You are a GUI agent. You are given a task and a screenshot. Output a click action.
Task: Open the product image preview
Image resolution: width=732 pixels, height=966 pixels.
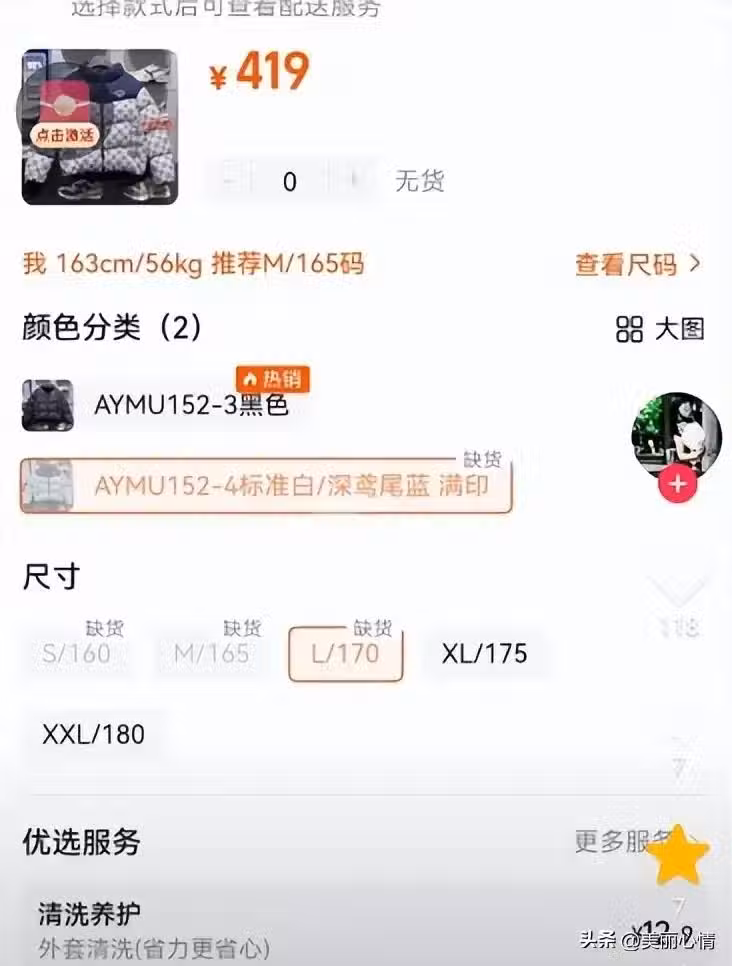tap(100, 127)
